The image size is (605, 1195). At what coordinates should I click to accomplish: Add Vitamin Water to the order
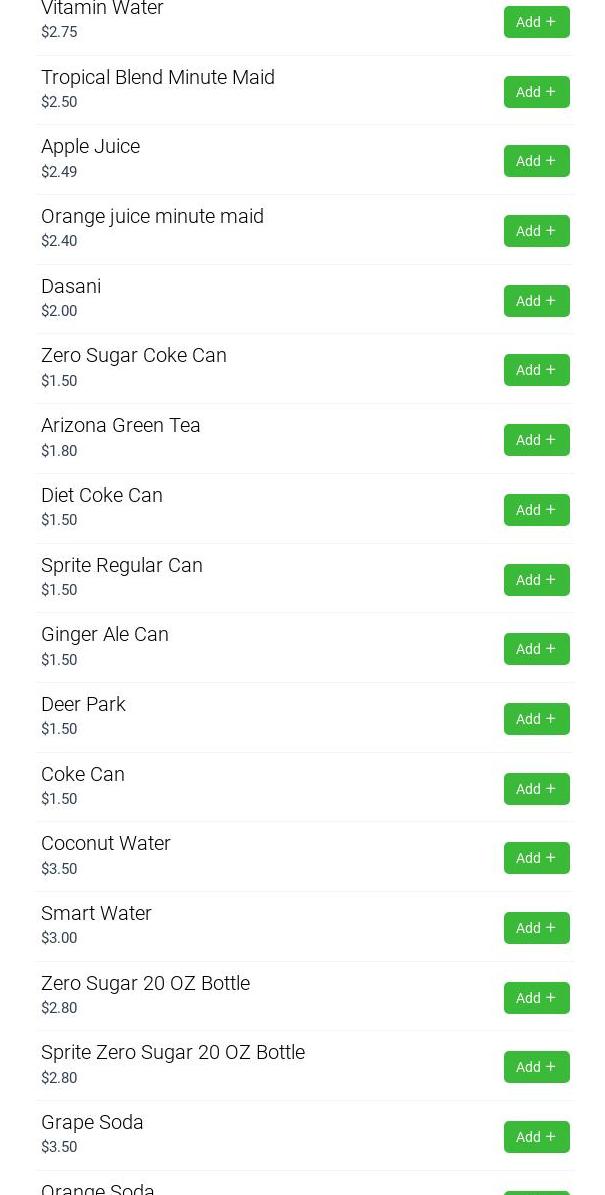click(x=536, y=22)
